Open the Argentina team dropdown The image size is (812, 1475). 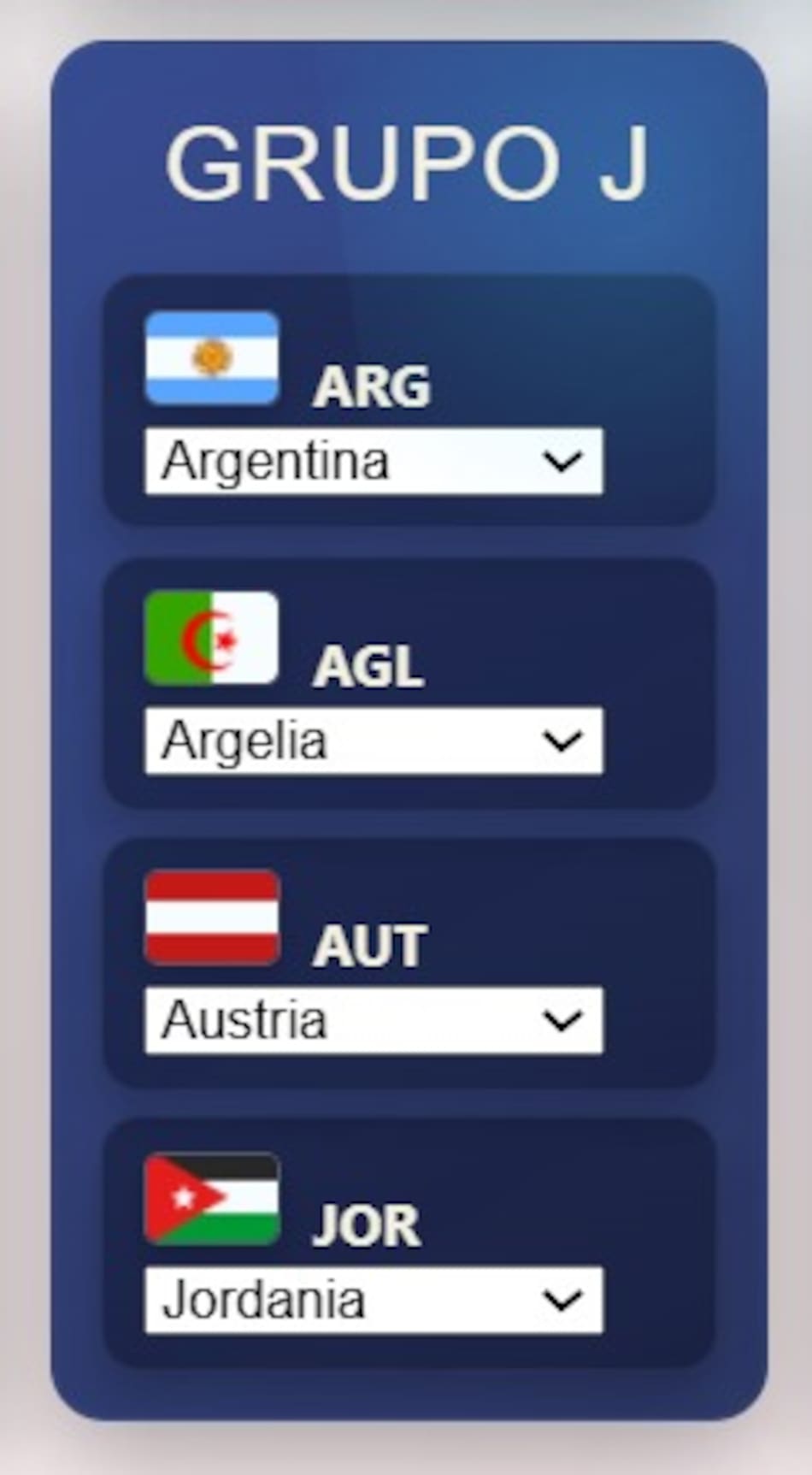pyautogui.click(x=374, y=462)
